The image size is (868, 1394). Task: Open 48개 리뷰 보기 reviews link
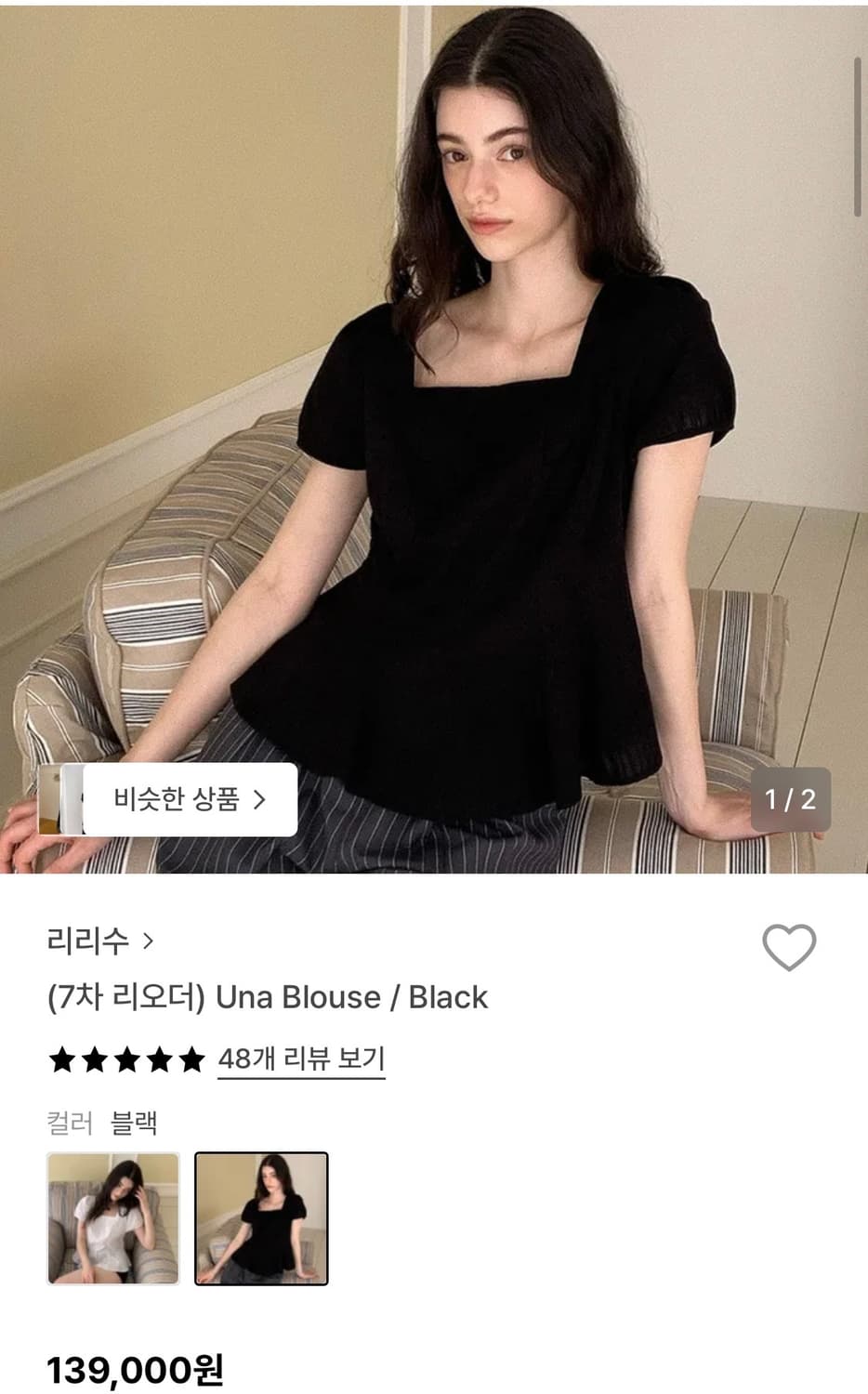pos(301,1059)
